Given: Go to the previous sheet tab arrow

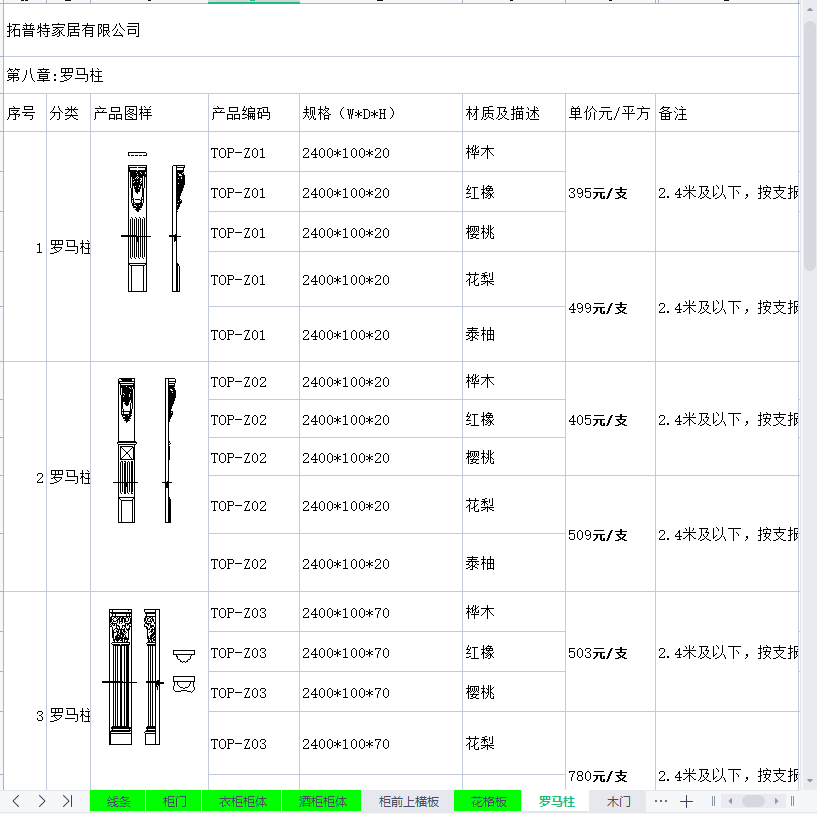Looking at the screenshot, I should 16,801.
